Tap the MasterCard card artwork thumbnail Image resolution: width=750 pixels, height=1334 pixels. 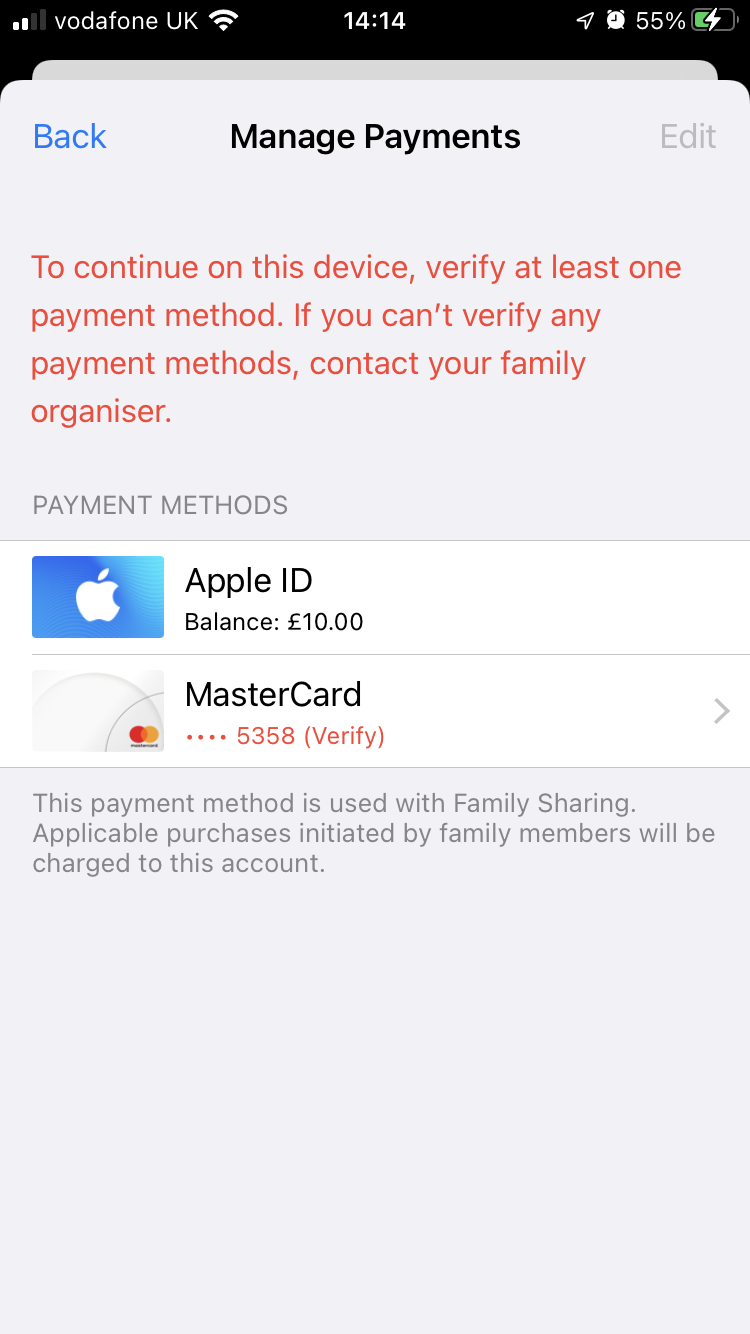97,710
